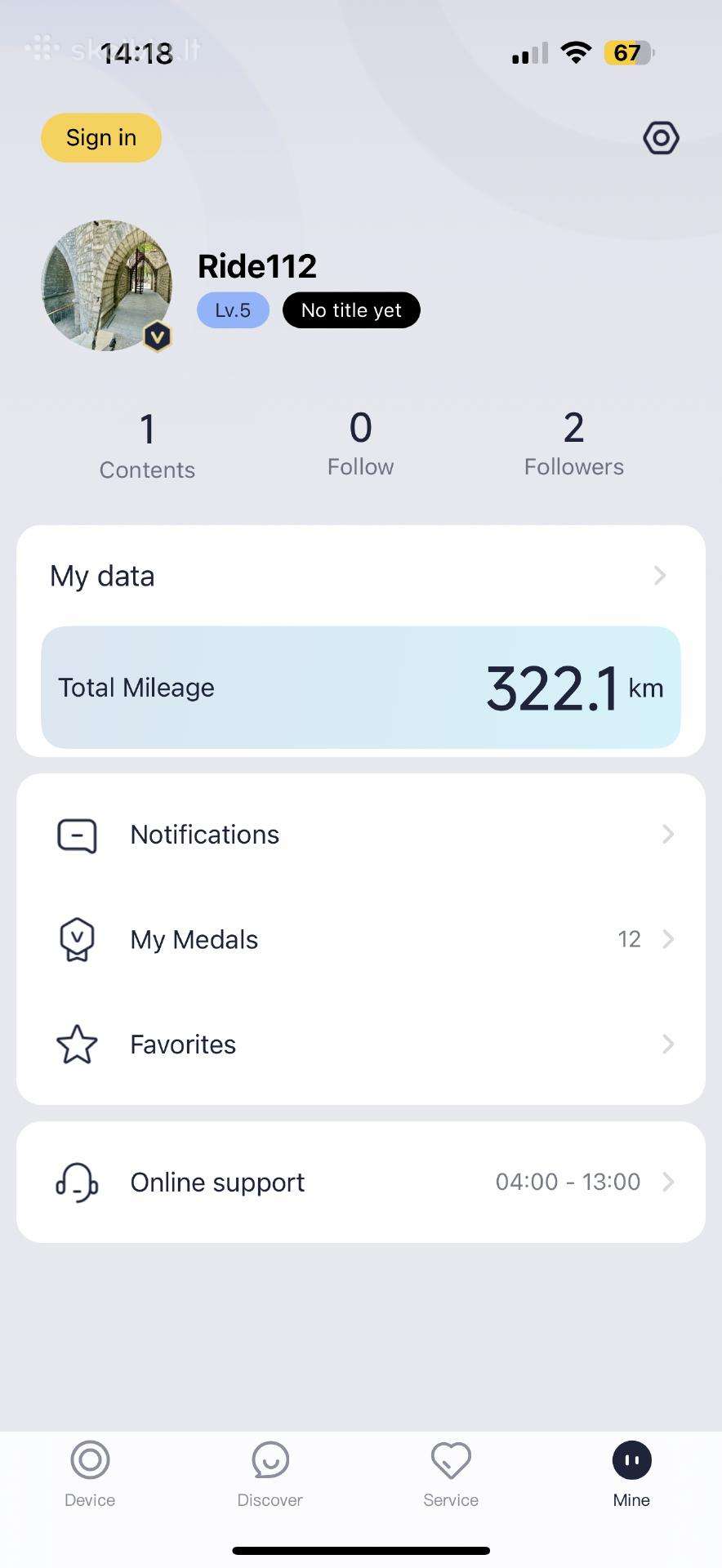Screen dimensions: 722x1568
Task: Select the Mine tab
Action: click(631, 1474)
